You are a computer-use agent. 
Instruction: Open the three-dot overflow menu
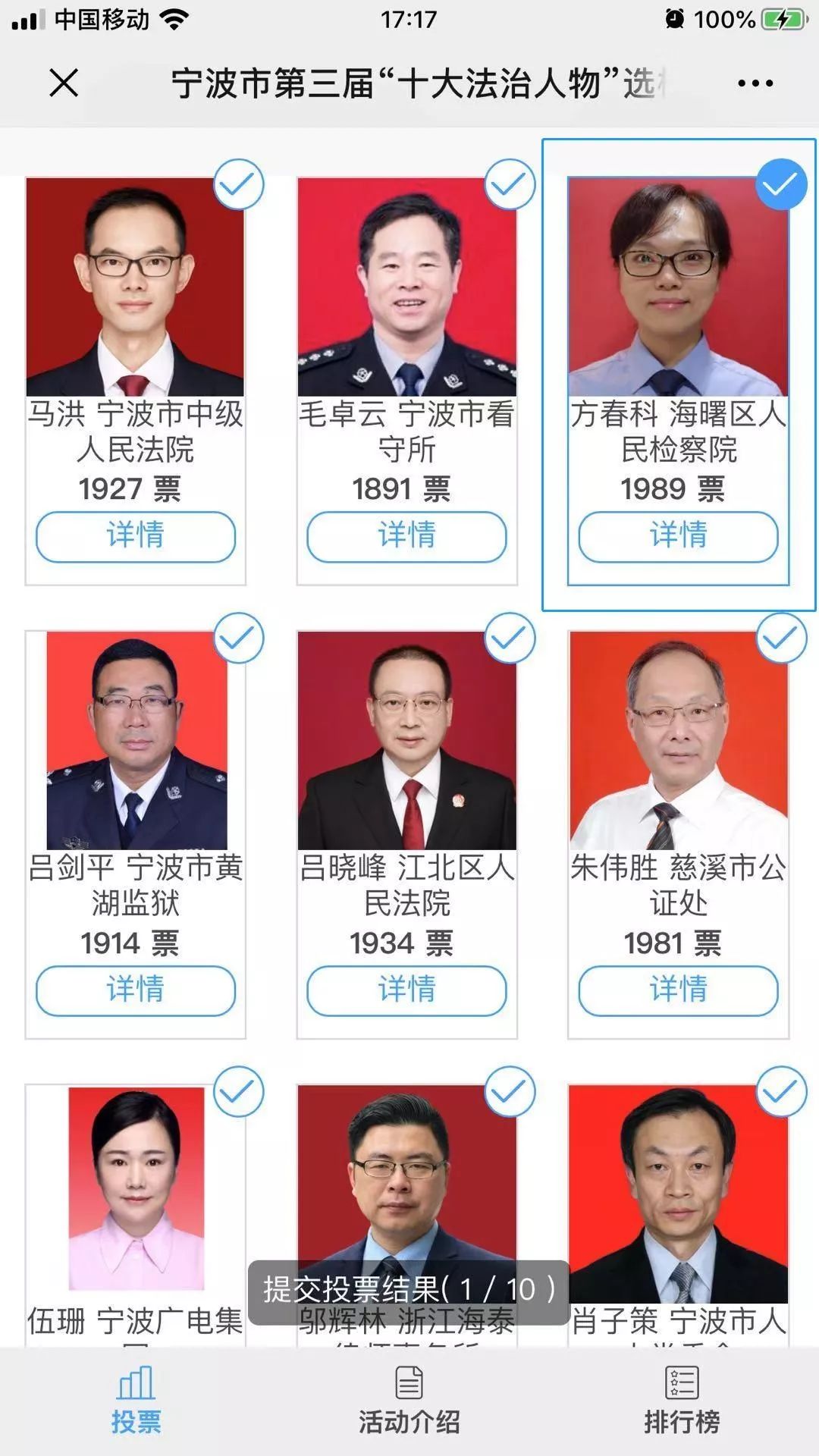click(x=755, y=83)
